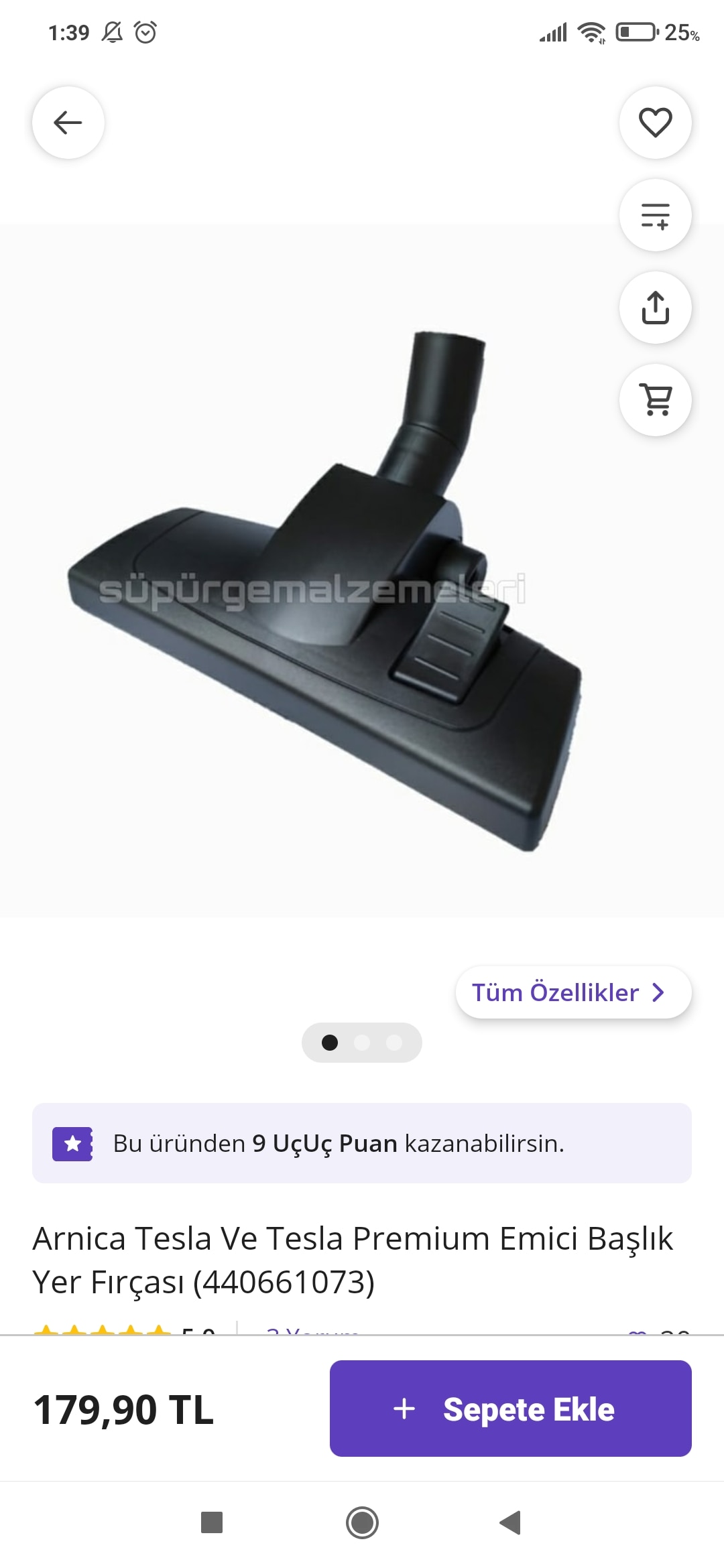Share this vacuum brush product
This screenshot has height=1568, width=724.
pos(655,308)
